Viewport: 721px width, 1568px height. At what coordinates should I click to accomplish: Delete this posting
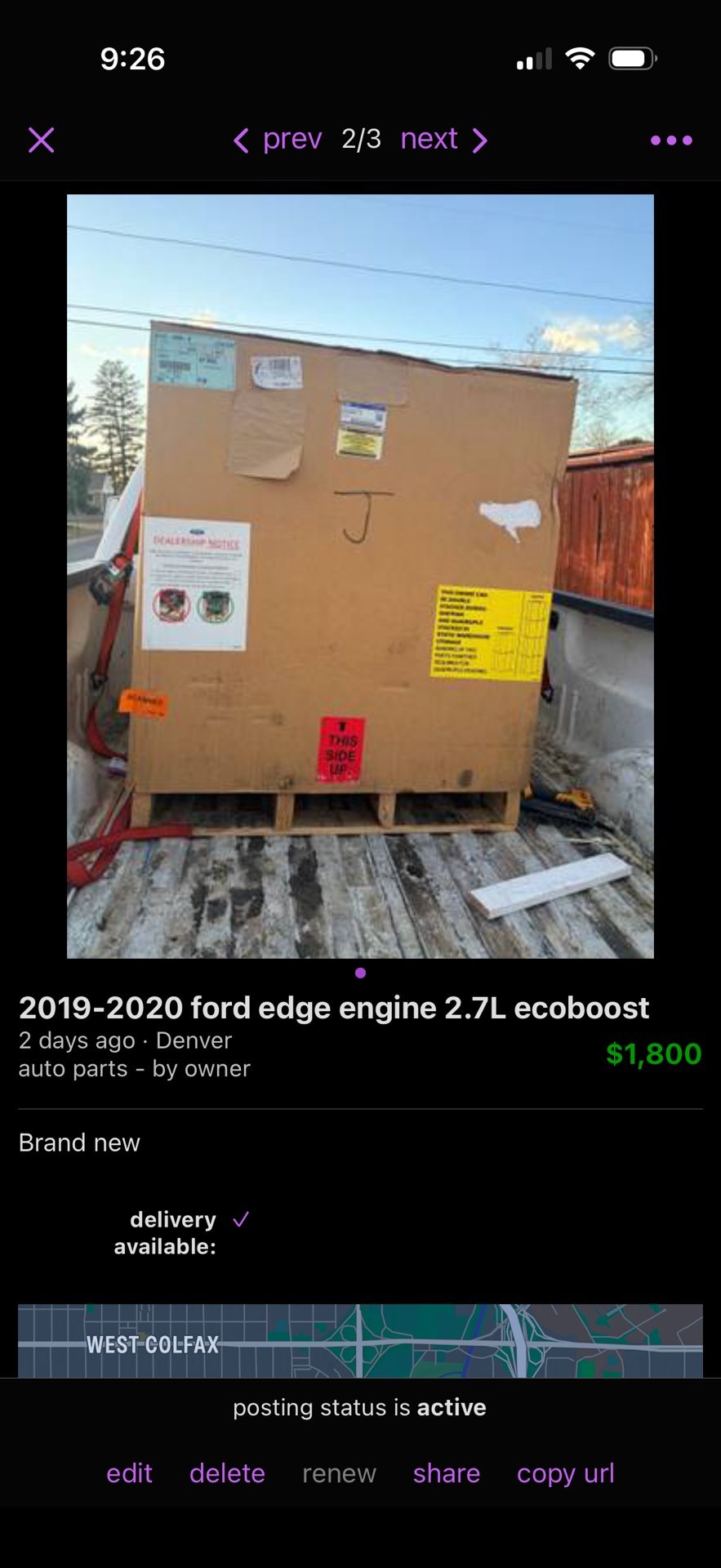(227, 1473)
